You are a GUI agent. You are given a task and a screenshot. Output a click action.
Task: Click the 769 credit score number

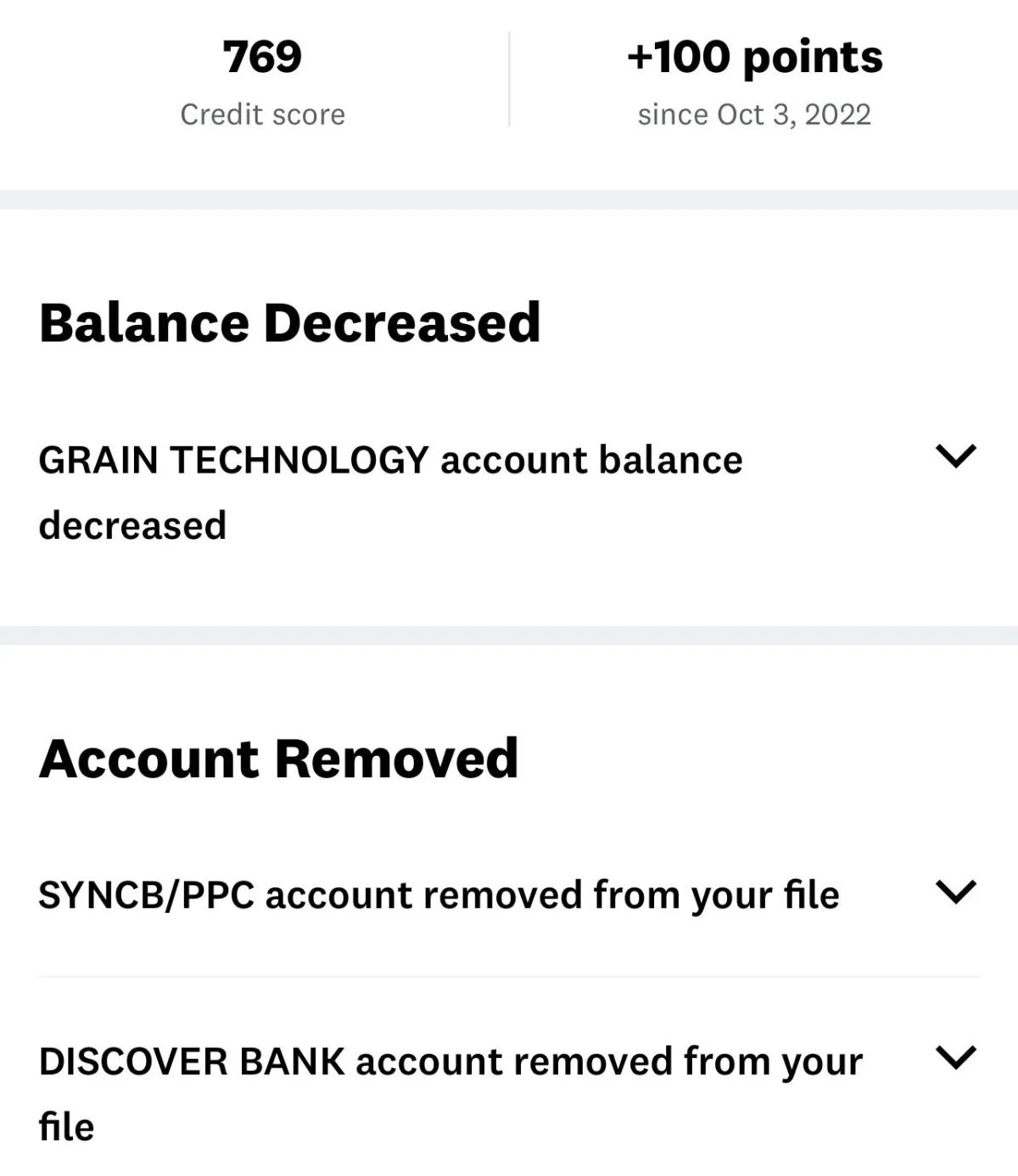tap(261, 57)
